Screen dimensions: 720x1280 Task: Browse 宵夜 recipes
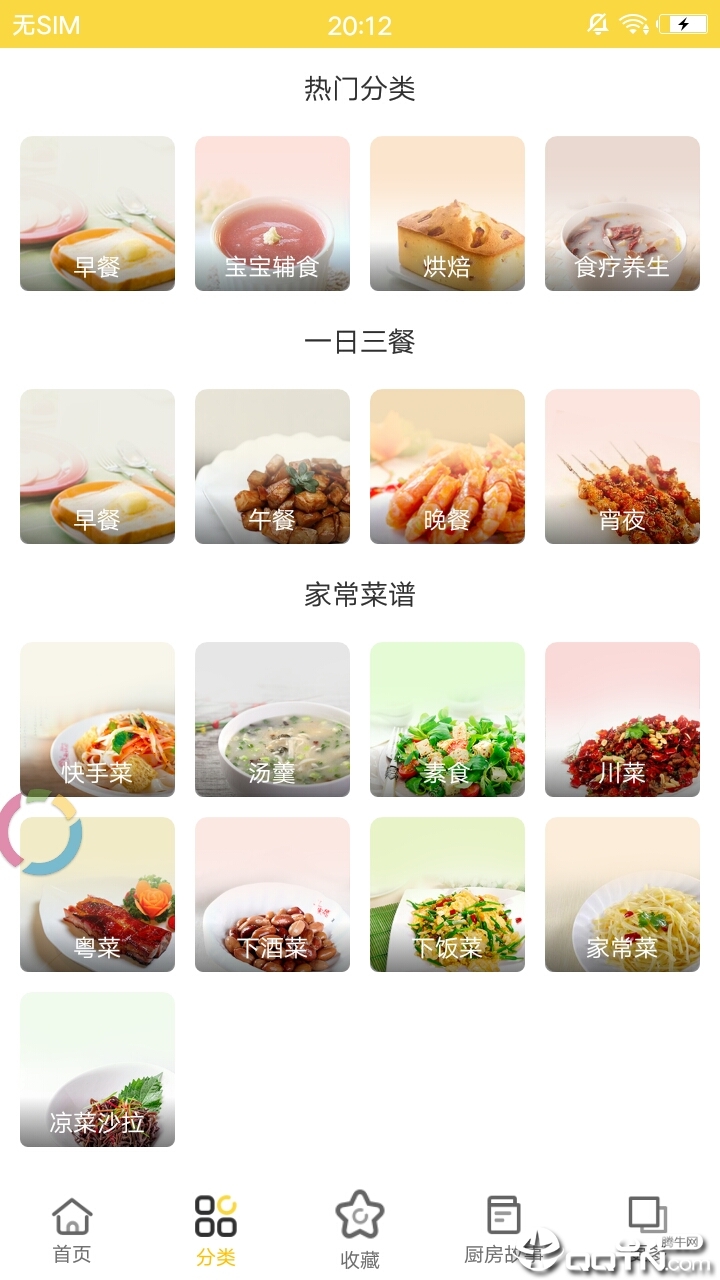(x=622, y=467)
